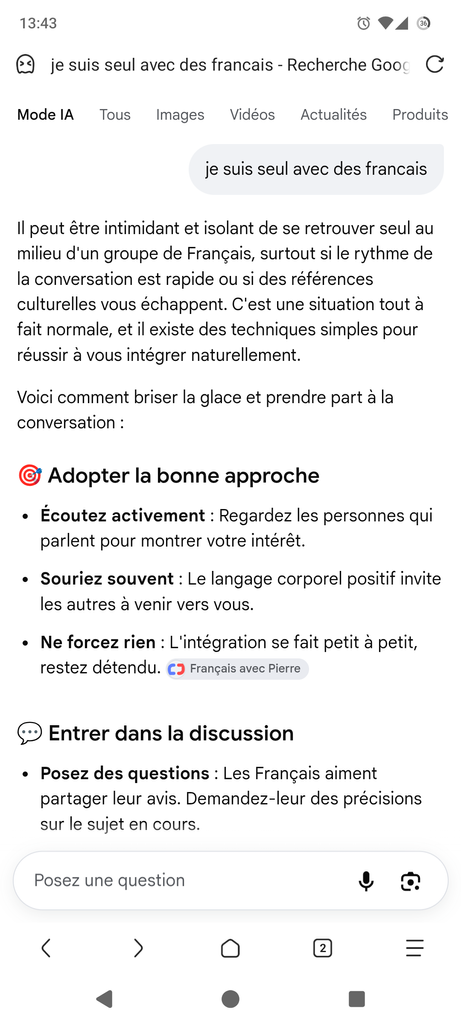Select the Mode IA tab
Viewport: 461px width, 1024px height.
click(x=46, y=115)
